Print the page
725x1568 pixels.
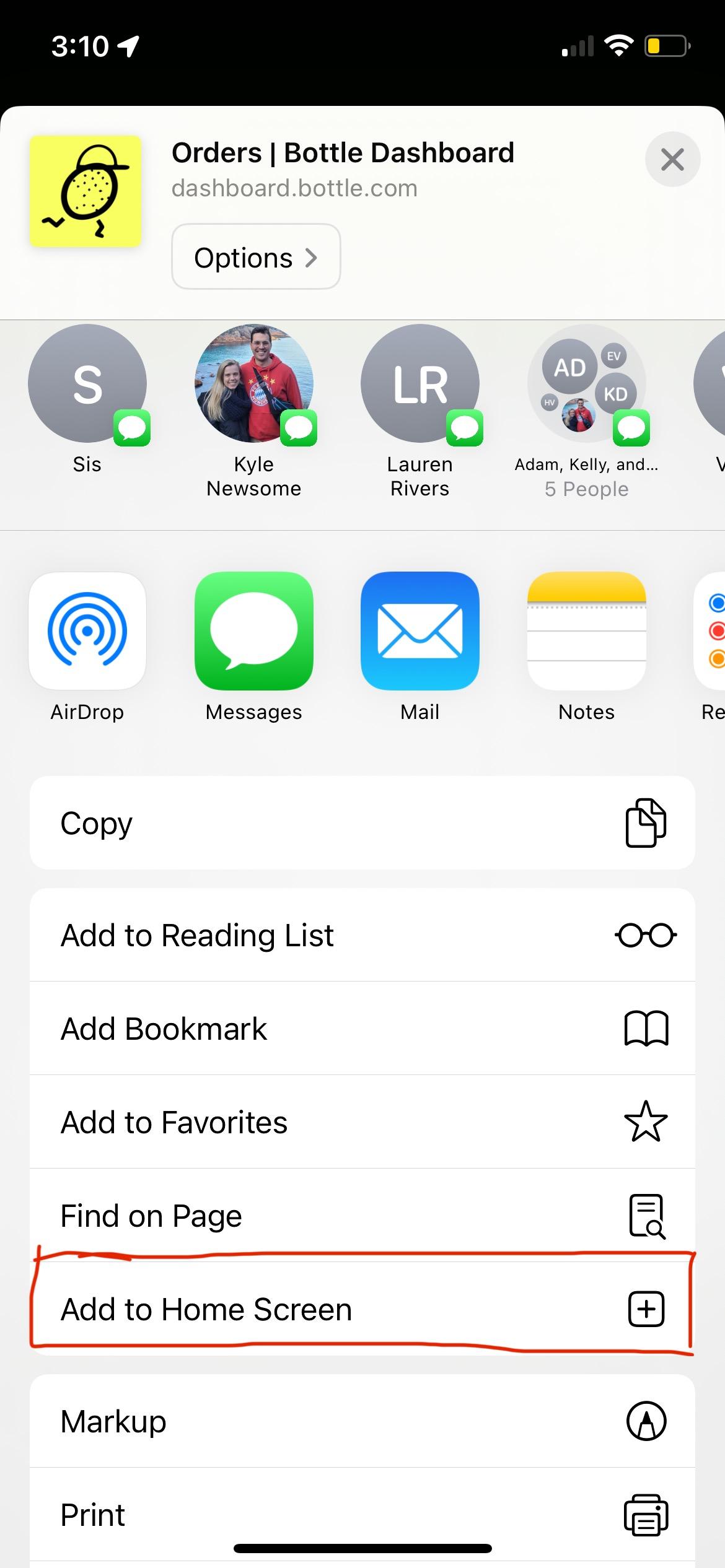[x=362, y=1515]
